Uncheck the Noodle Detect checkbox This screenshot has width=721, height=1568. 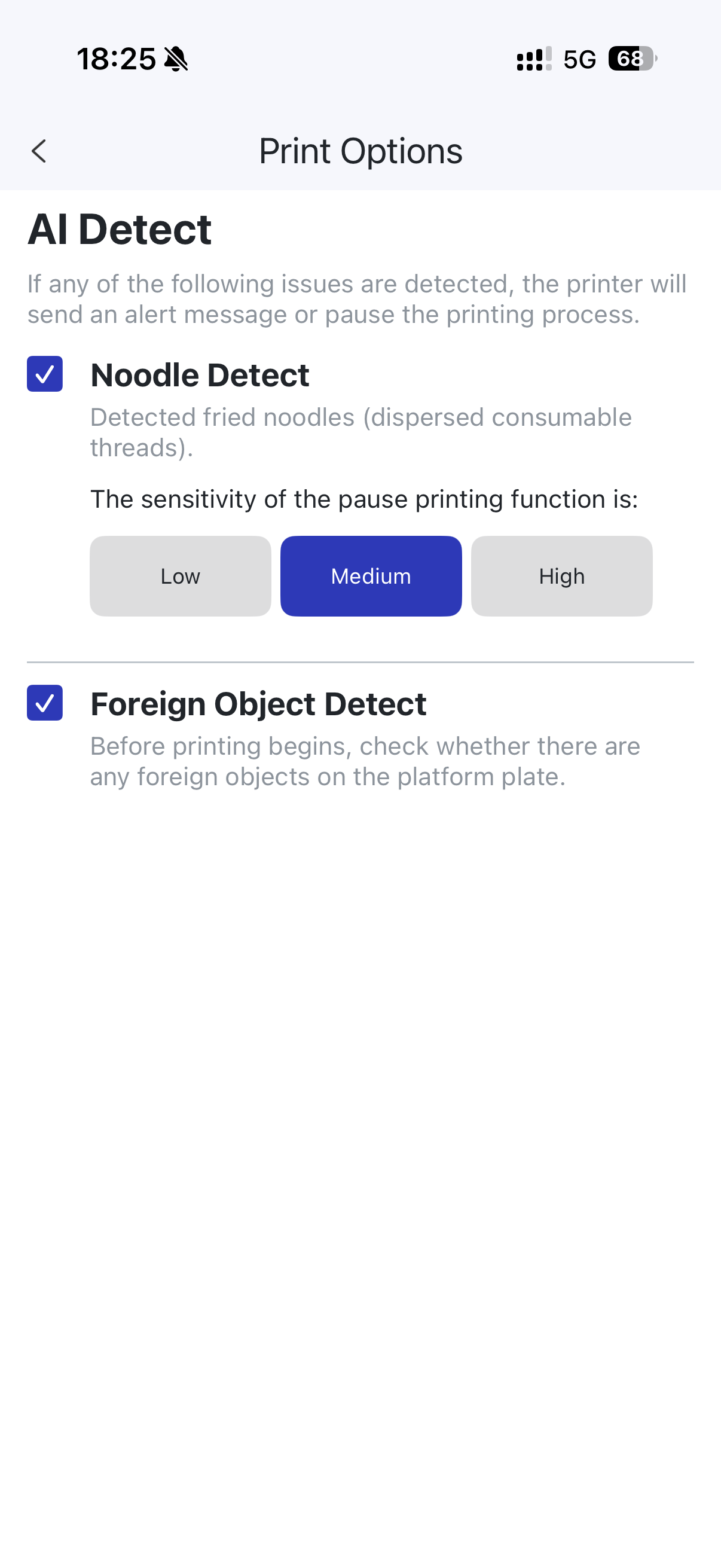45,374
